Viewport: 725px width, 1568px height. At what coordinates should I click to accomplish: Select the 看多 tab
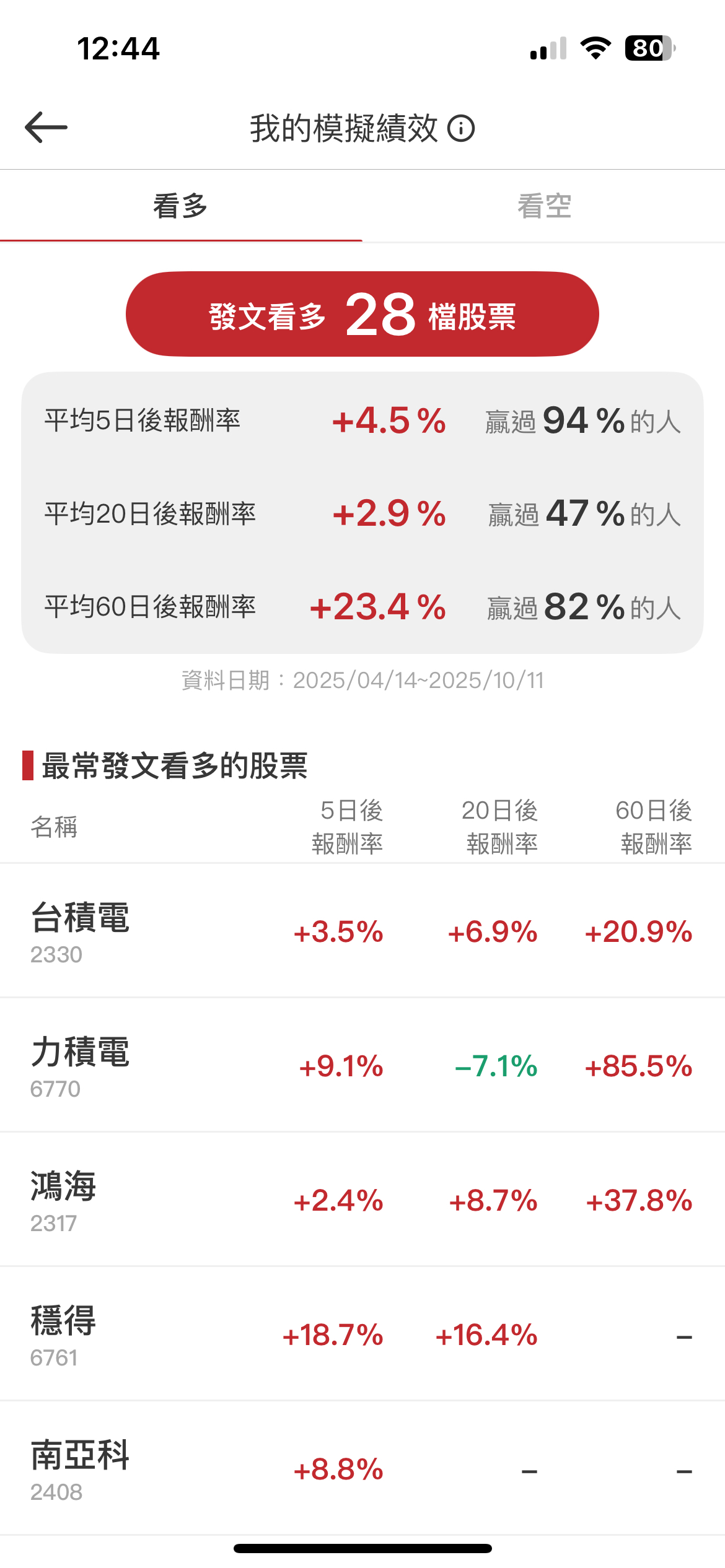click(180, 206)
